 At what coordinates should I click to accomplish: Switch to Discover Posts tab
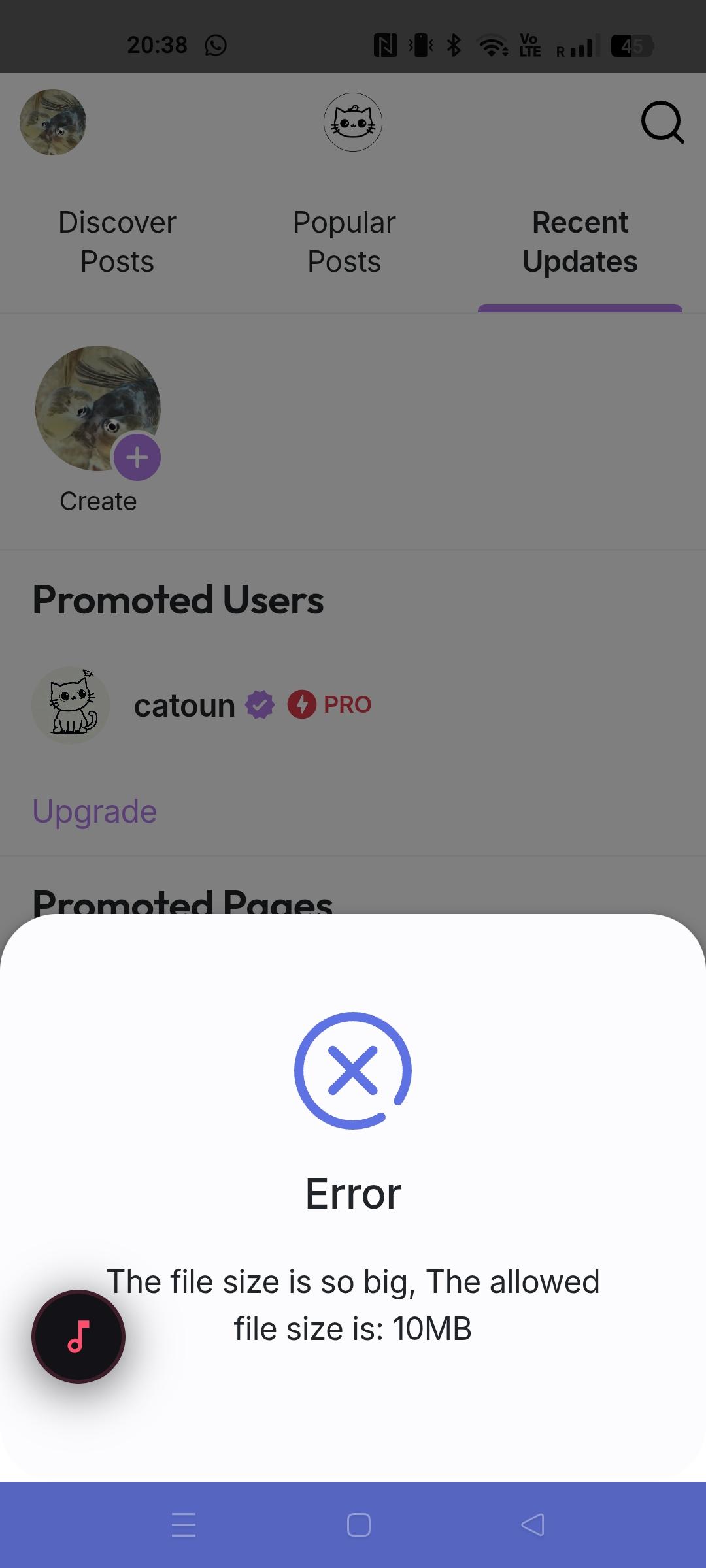(x=117, y=242)
